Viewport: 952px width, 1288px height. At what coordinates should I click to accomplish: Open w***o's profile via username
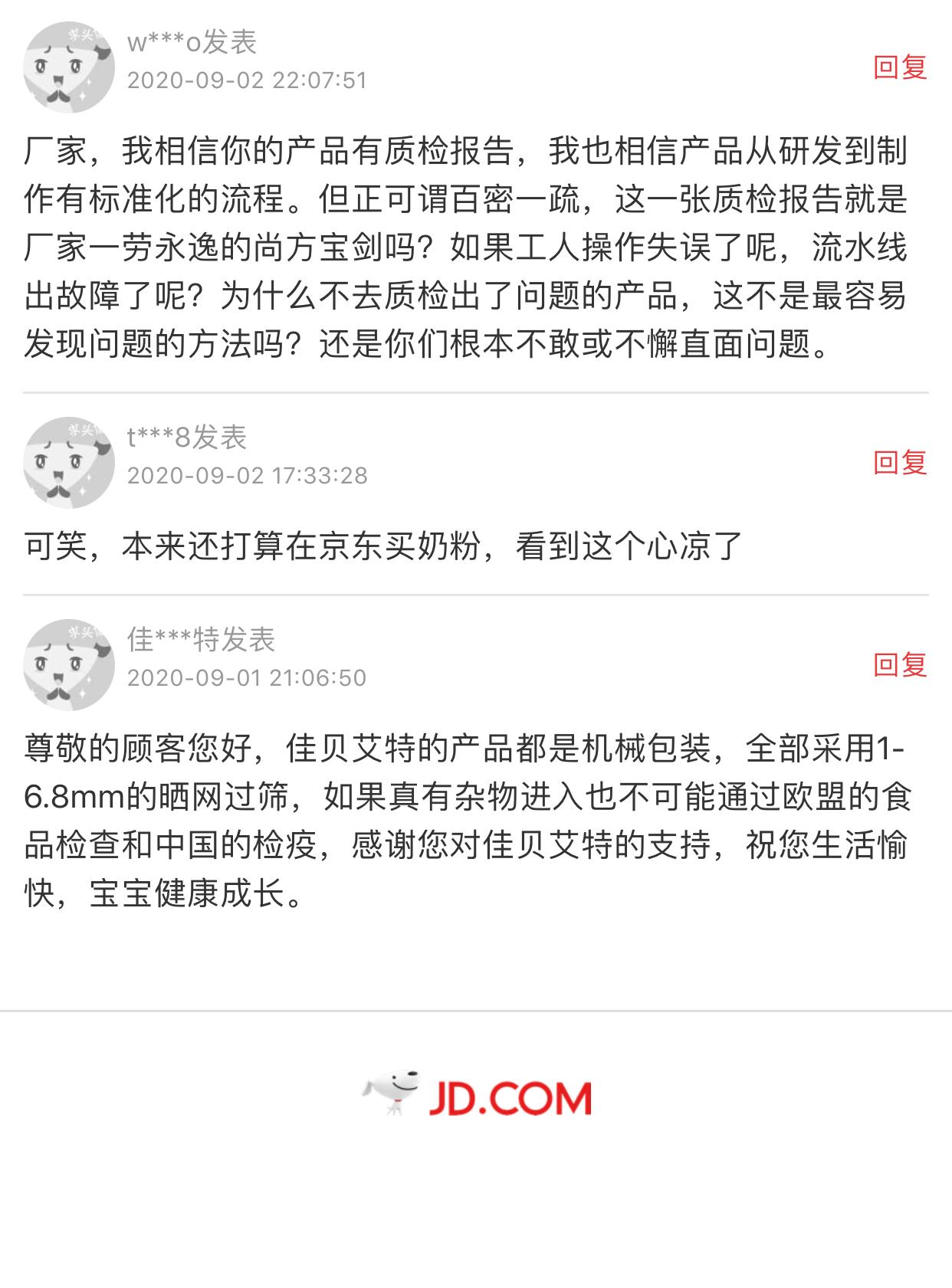(165, 44)
